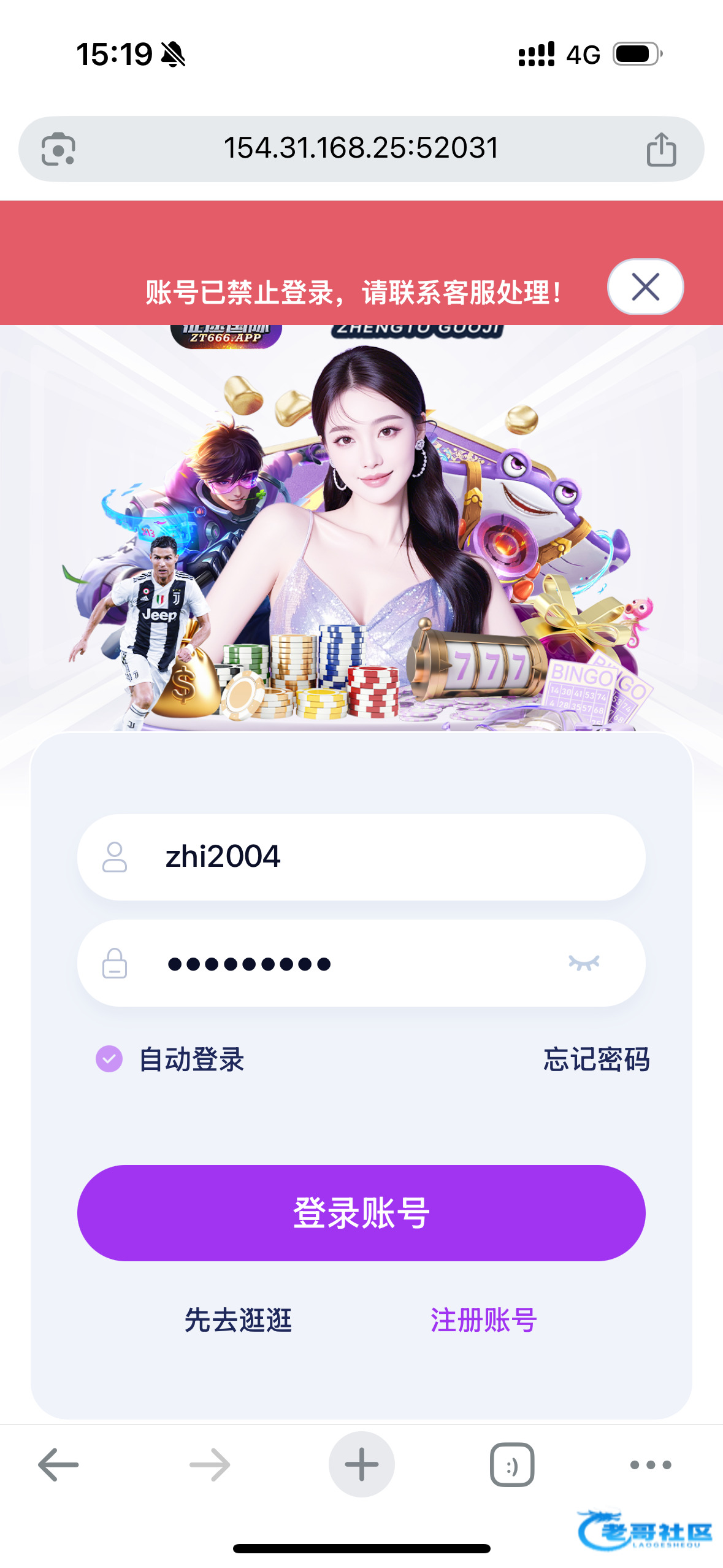Go back using browser back arrow

coord(58,1464)
